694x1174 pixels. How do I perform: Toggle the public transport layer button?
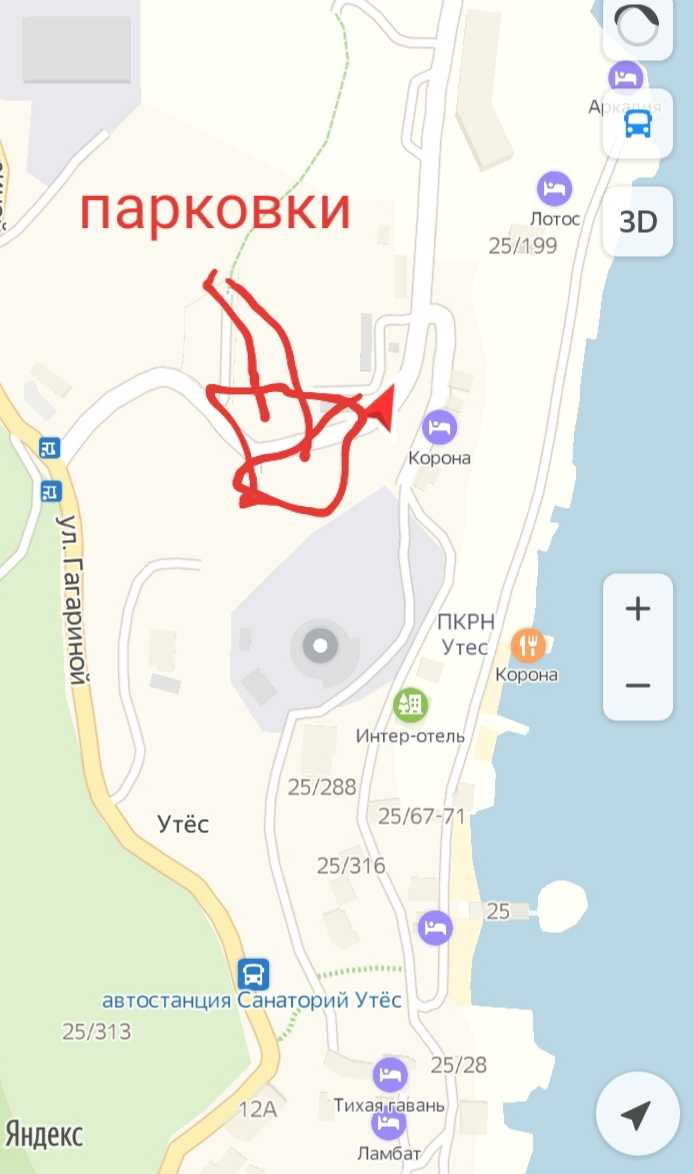click(638, 124)
